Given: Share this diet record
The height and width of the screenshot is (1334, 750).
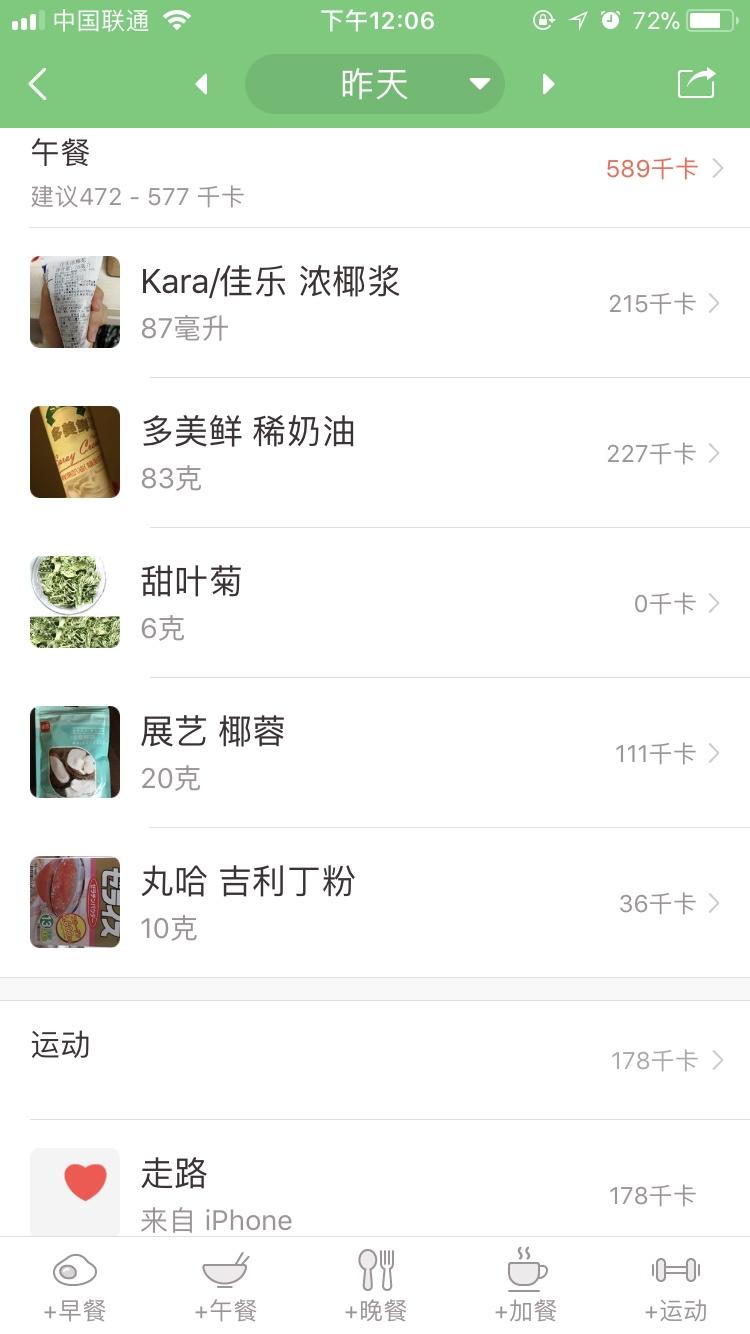Looking at the screenshot, I should [696, 84].
